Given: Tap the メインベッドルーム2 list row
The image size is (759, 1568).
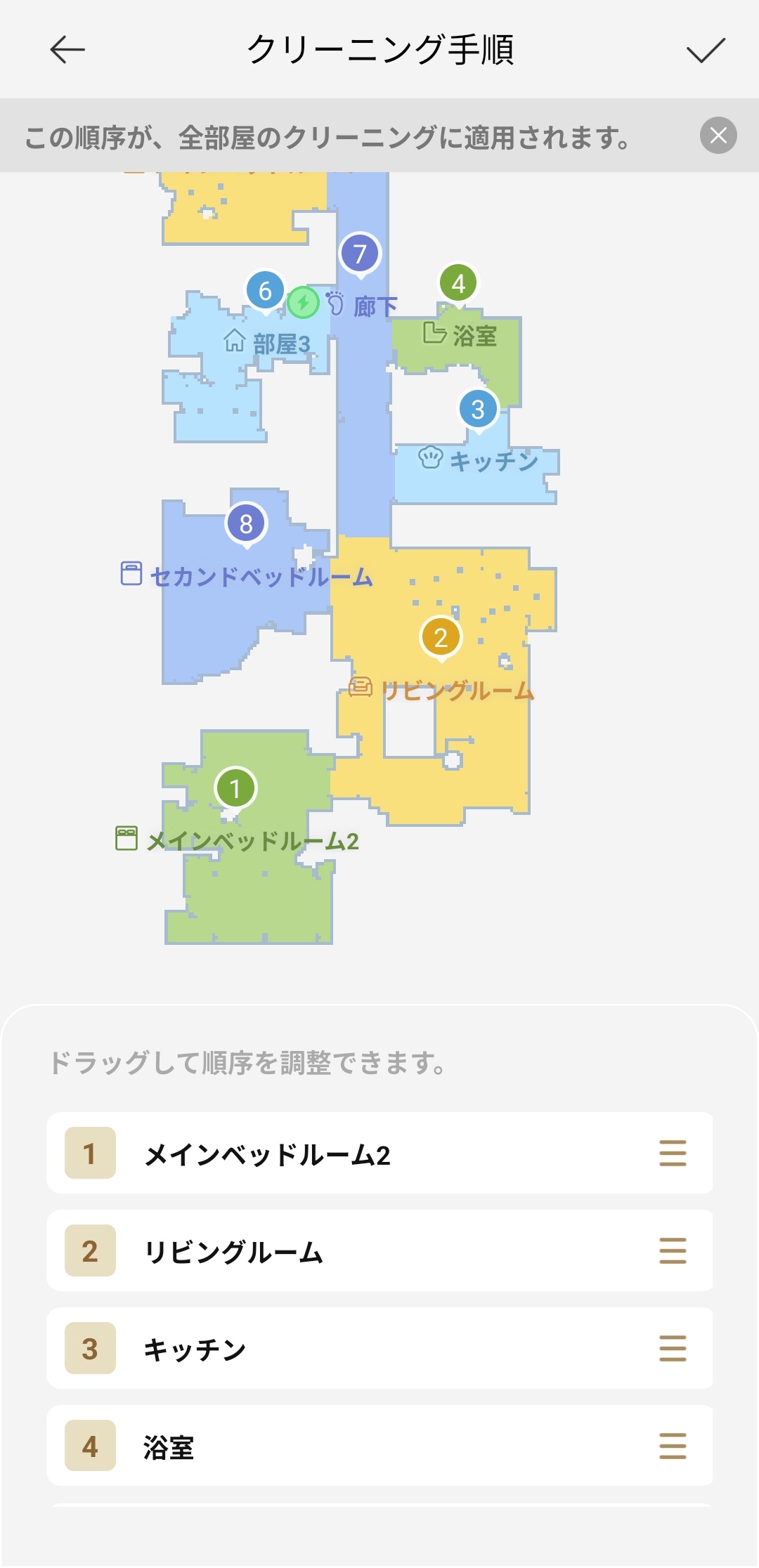Looking at the screenshot, I should click(379, 1154).
